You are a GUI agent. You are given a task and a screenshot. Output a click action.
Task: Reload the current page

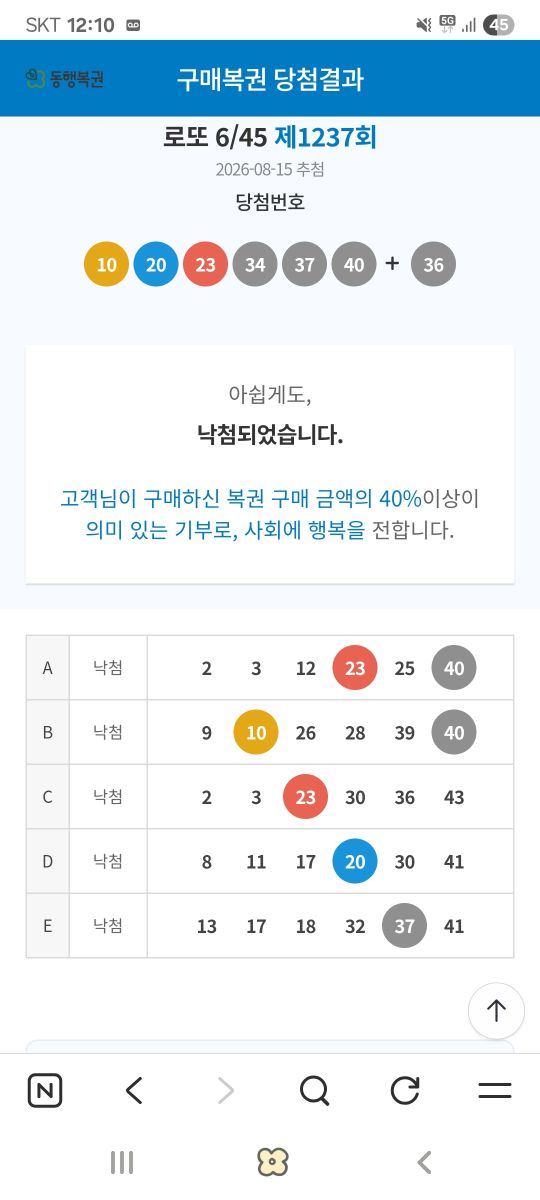404,1090
